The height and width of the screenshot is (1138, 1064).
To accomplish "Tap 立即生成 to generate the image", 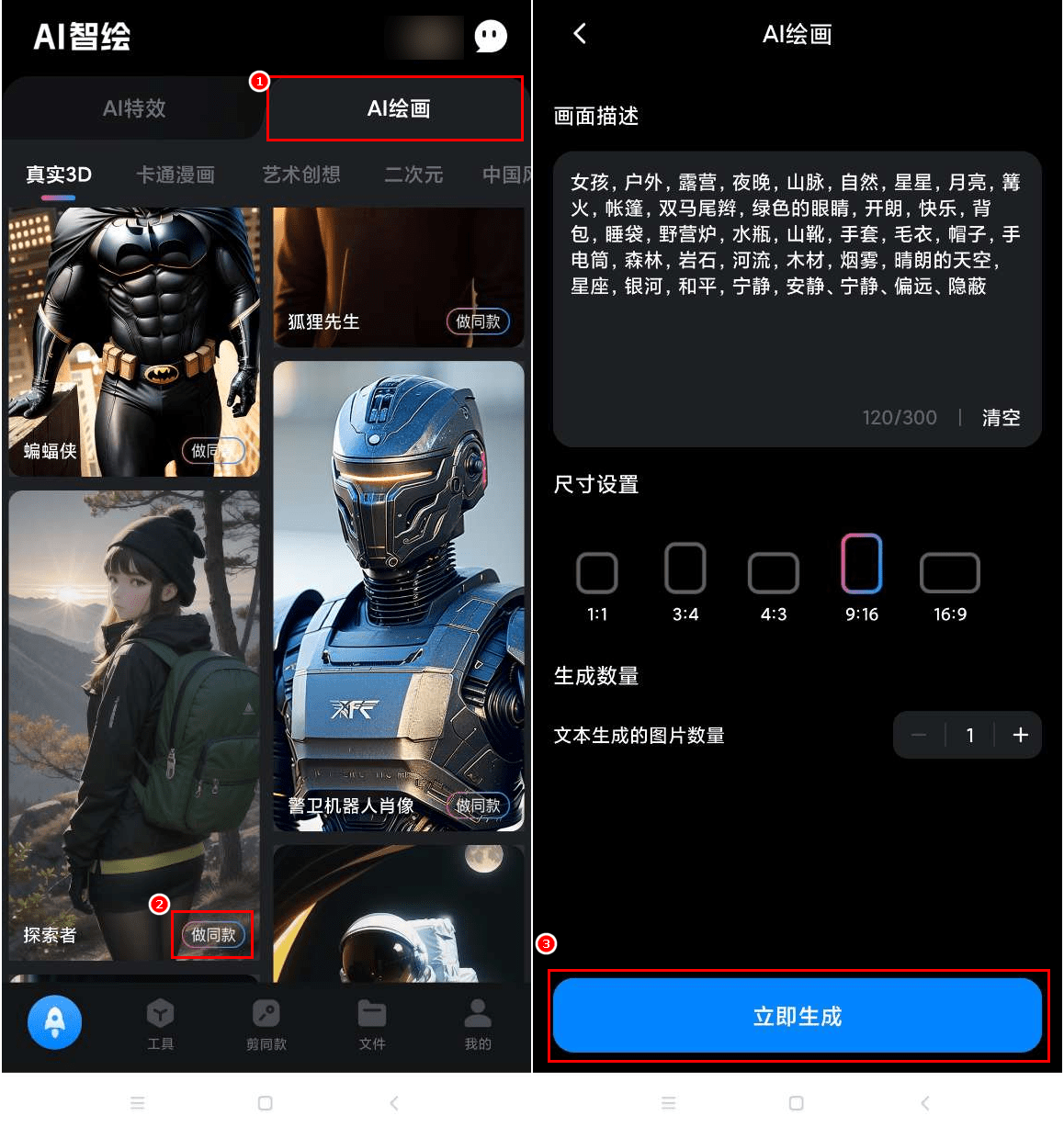I will [797, 1016].
